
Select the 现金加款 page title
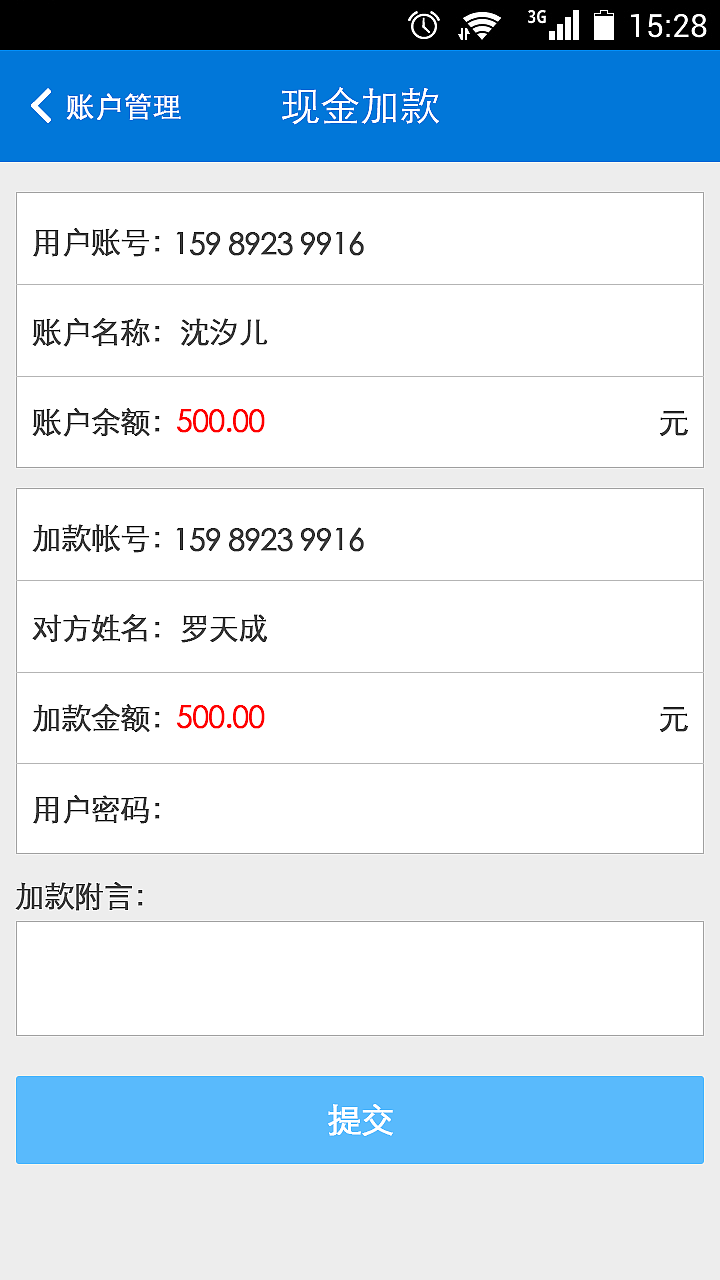click(x=360, y=106)
